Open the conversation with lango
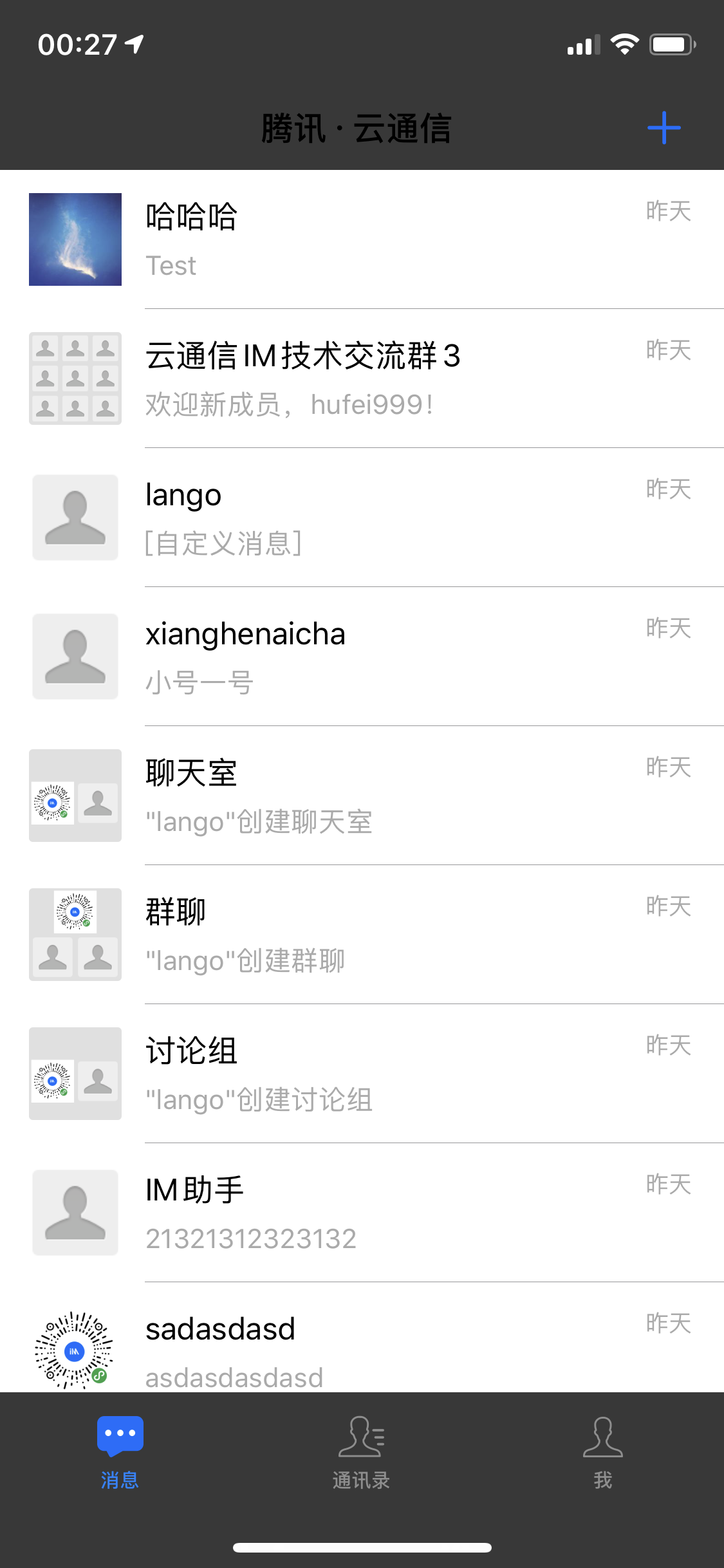 point(362,518)
